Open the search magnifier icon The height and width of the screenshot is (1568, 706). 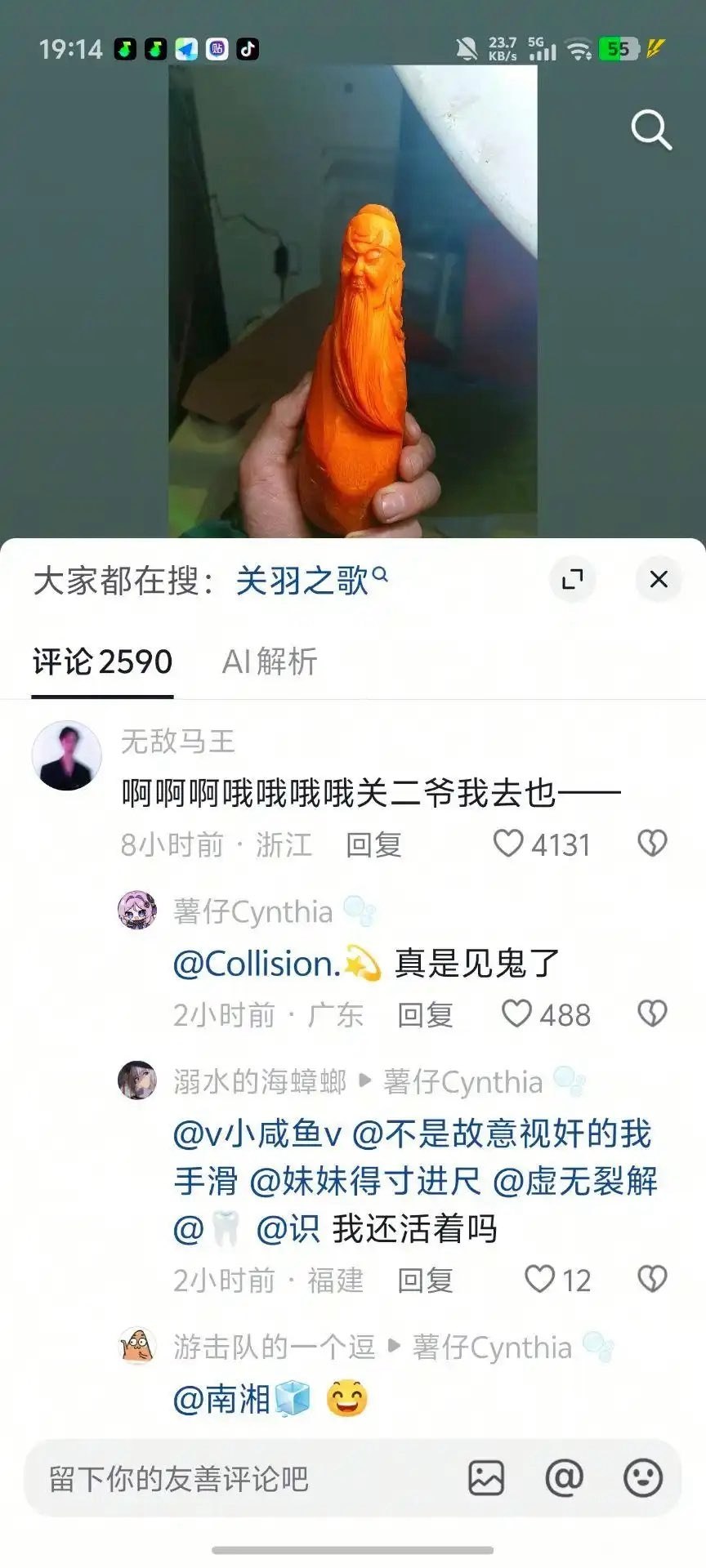tap(651, 131)
